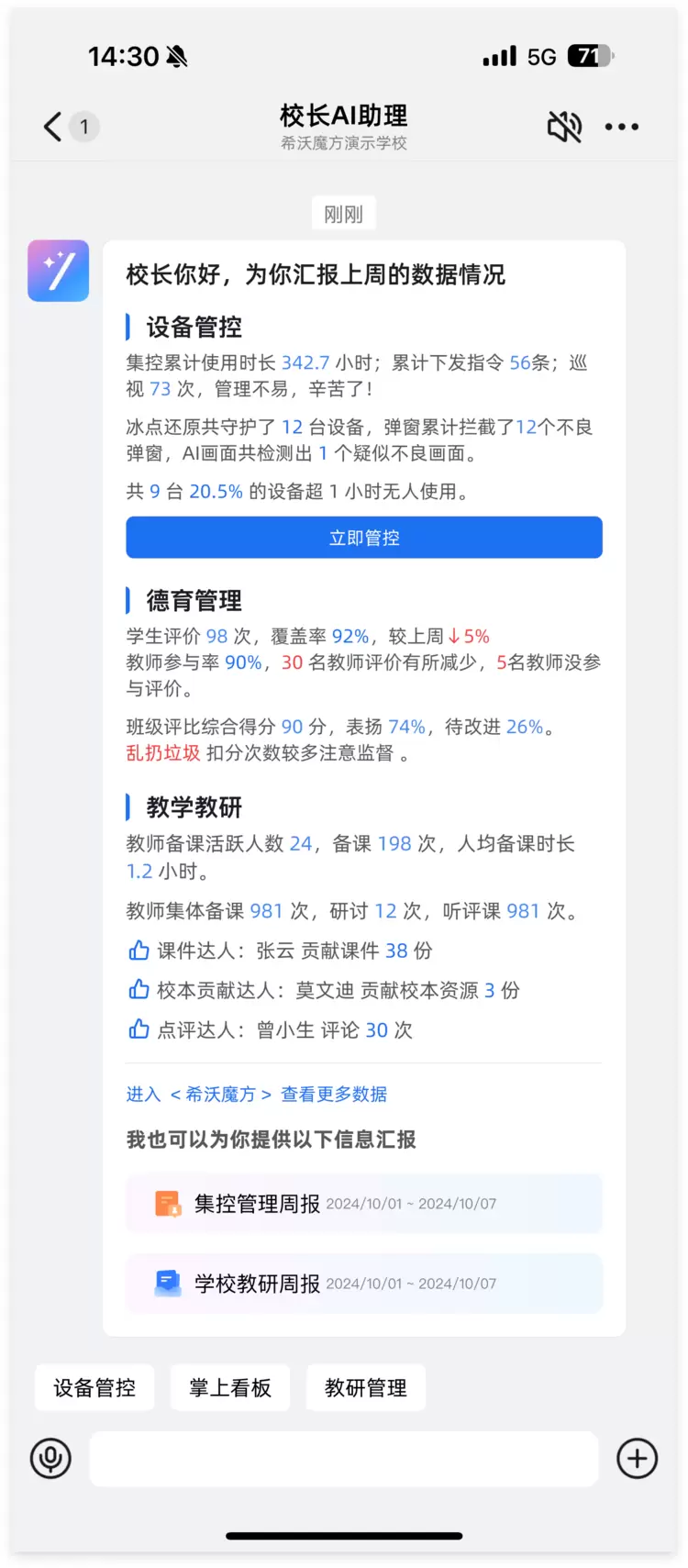
Task: Open the 希沃魔方 查看更多数据 link
Action: pyautogui.click(x=257, y=1094)
